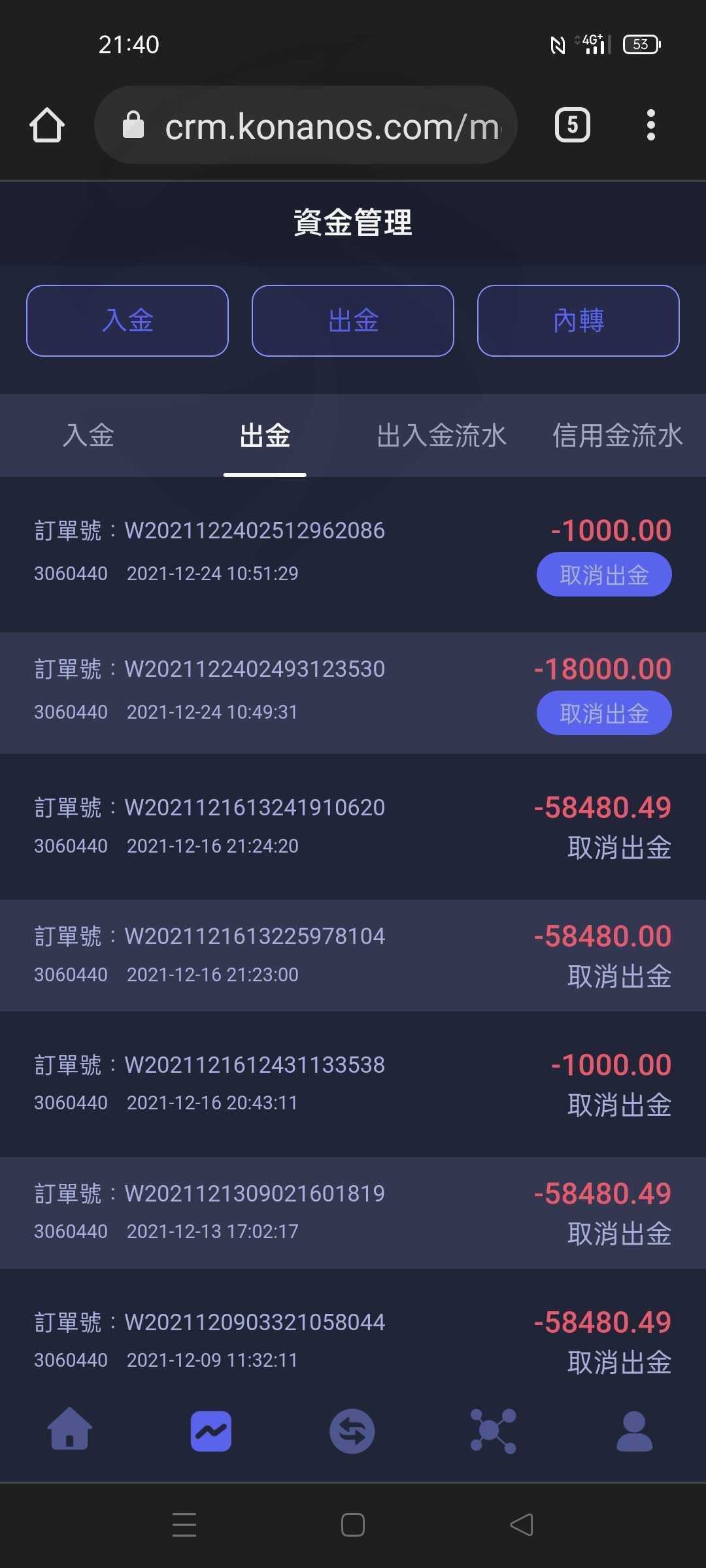Tap the outlined 入金 deposit button
The height and width of the screenshot is (1568, 706).
[x=127, y=321]
